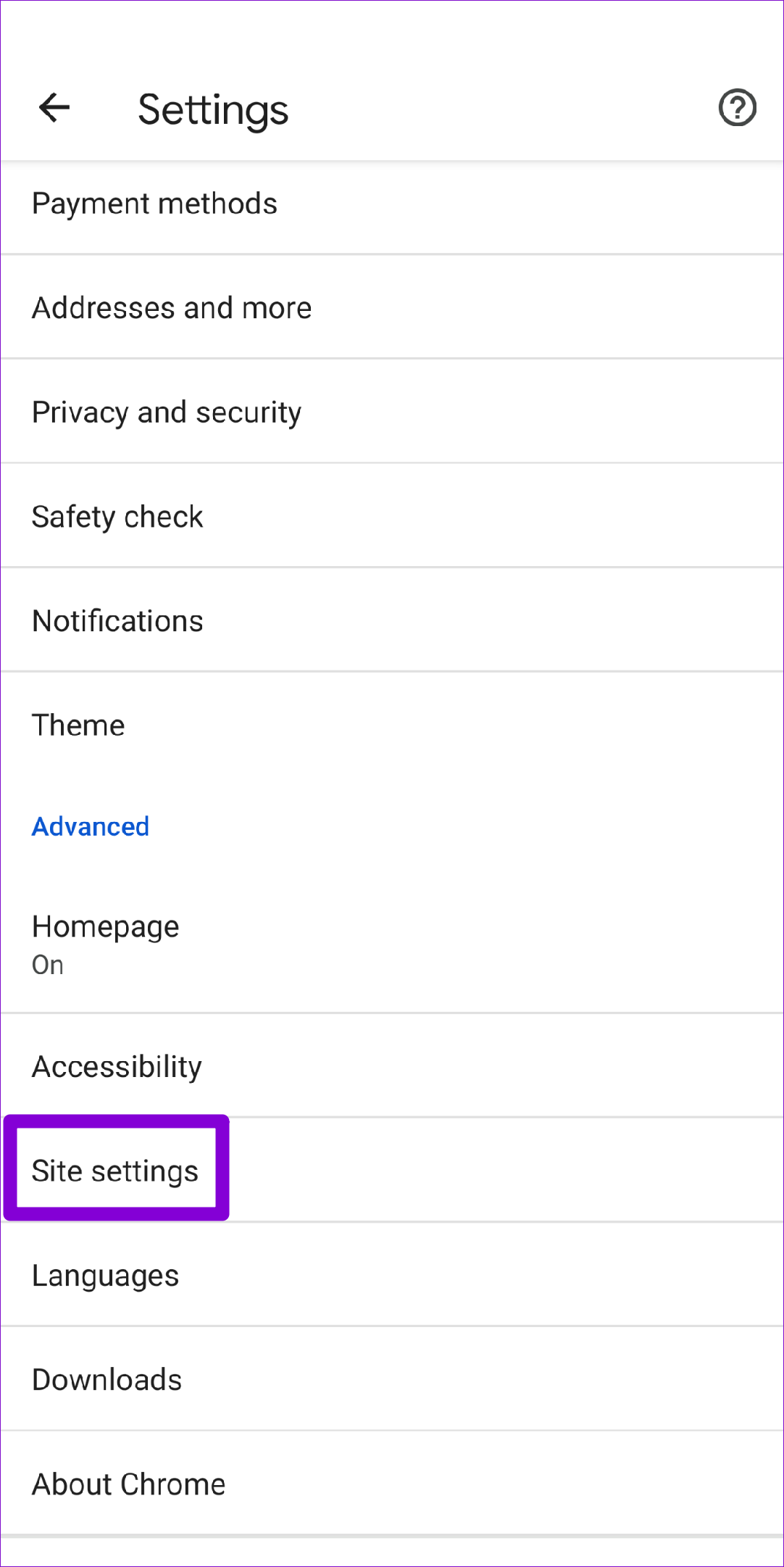784x1567 pixels.
Task: Open Downloads settings
Action: click(x=392, y=1380)
